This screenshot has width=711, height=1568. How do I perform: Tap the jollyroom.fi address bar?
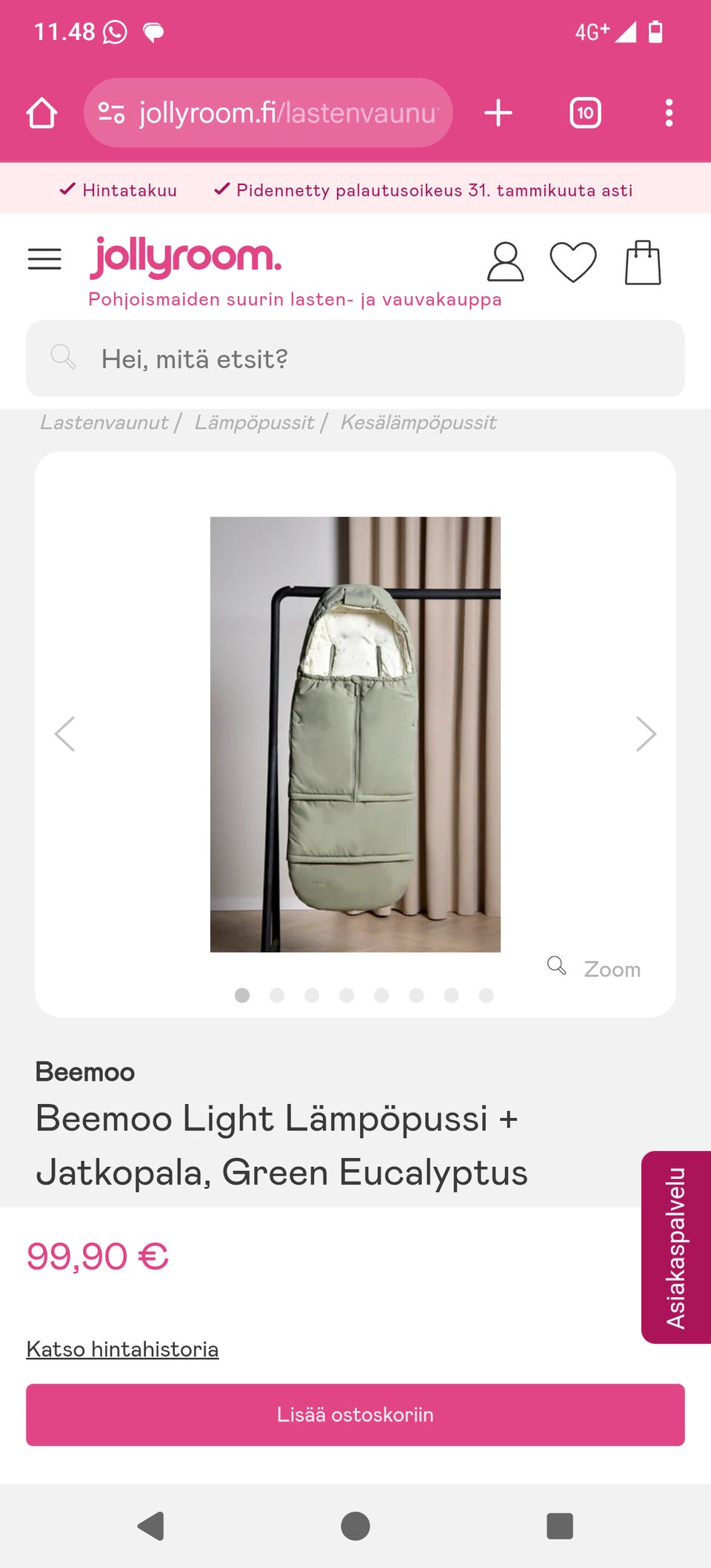[281, 113]
